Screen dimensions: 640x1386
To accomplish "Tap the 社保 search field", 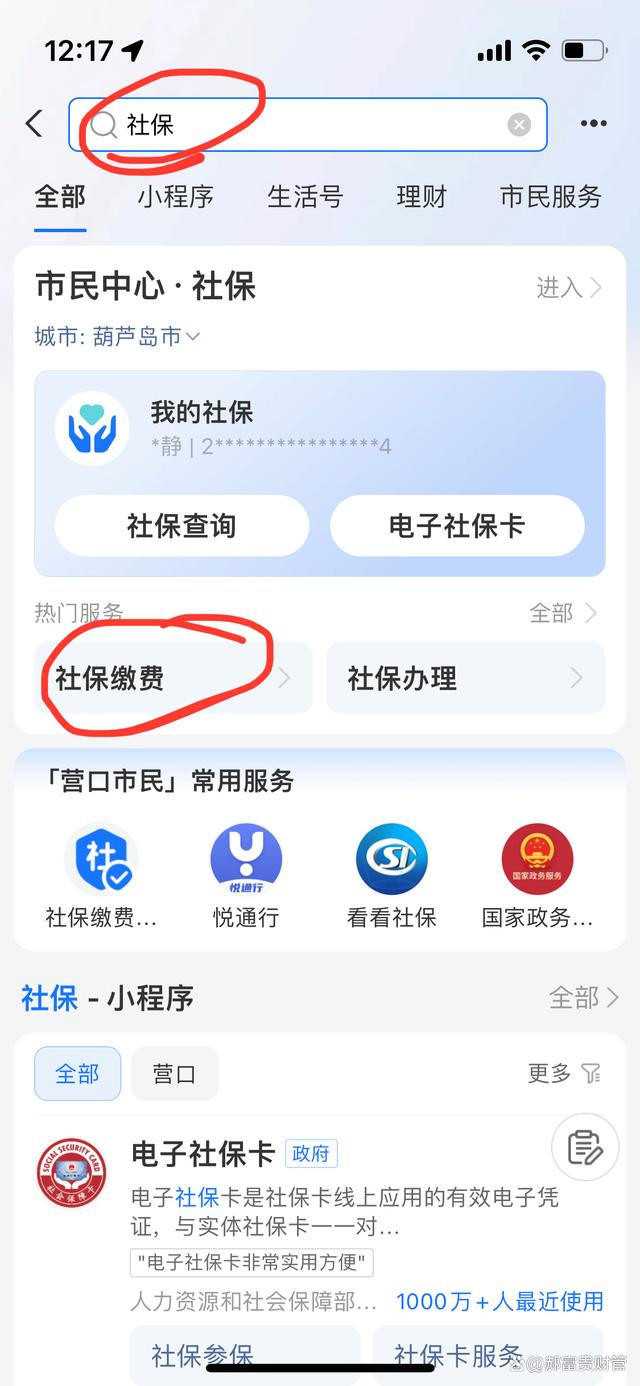I will 300,124.
